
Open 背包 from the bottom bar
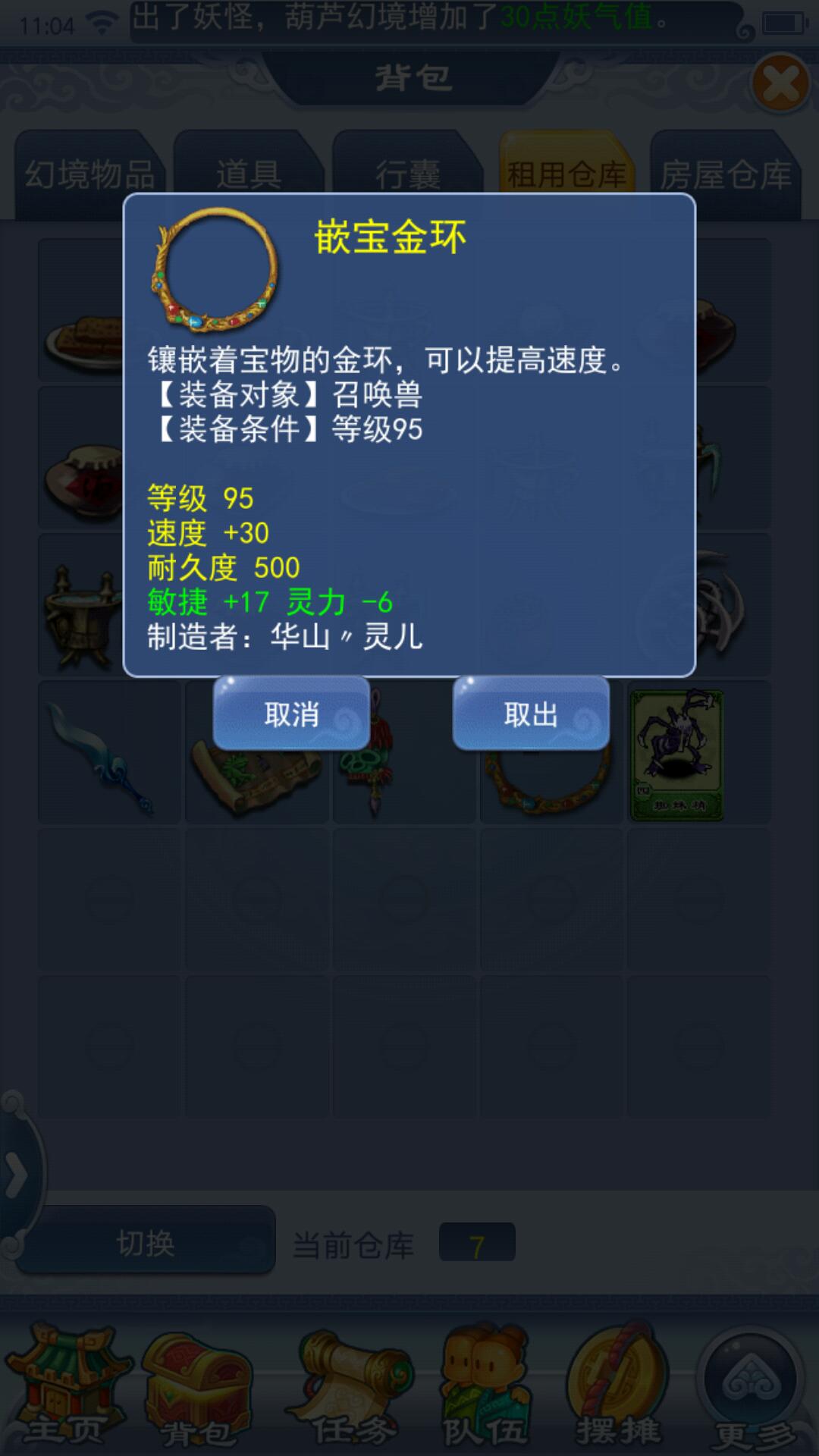click(197, 1388)
